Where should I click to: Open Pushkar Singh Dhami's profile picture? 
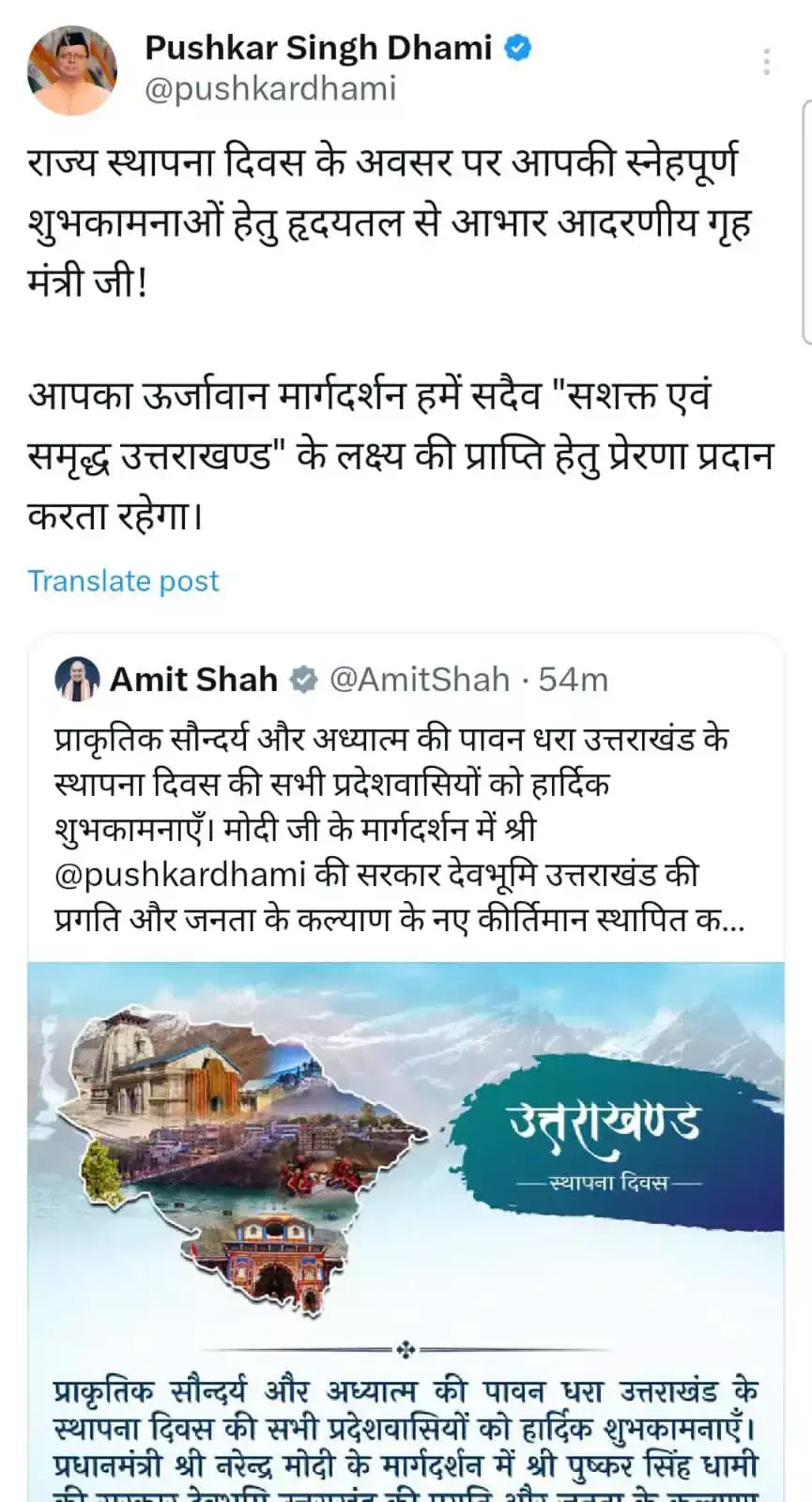click(72, 70)
